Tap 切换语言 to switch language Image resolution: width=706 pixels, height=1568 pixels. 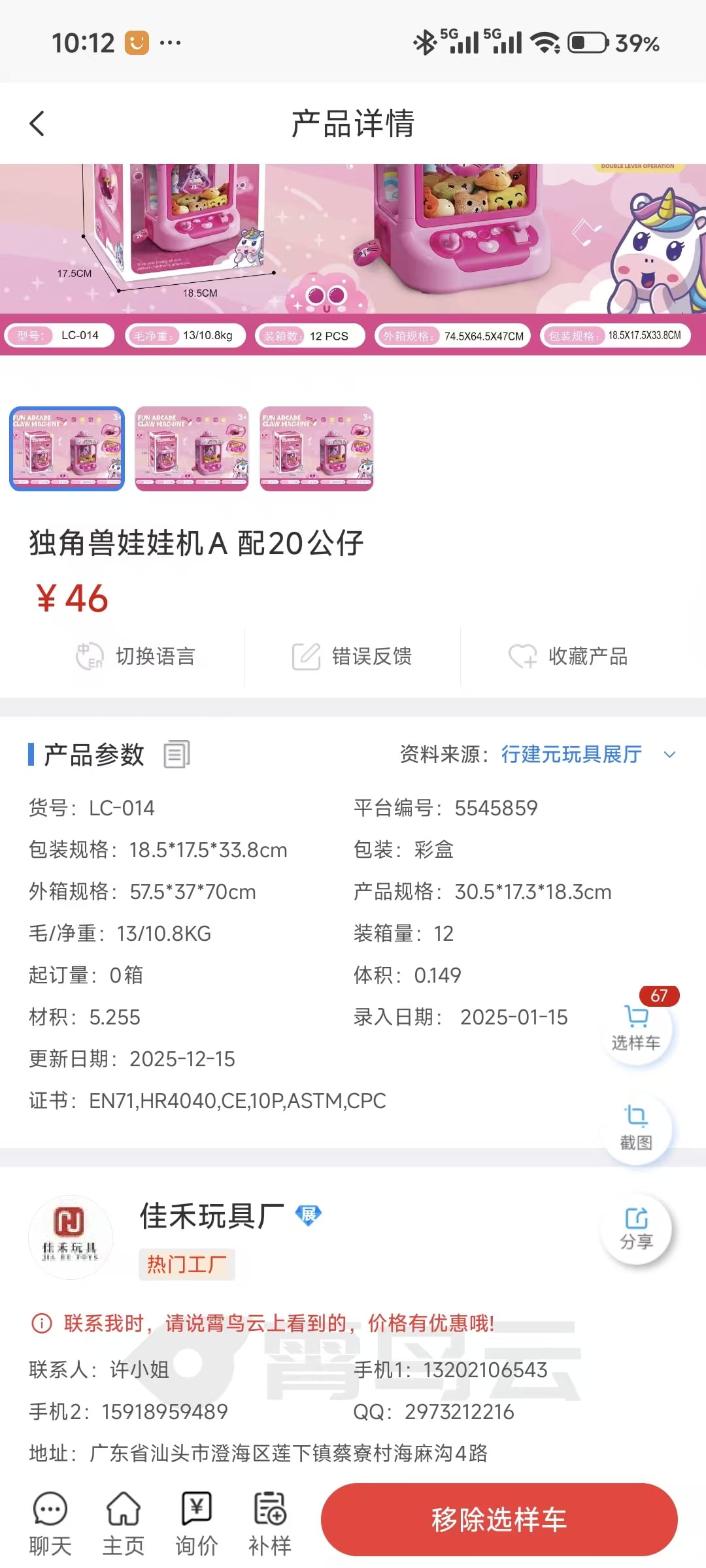coord(136,657)
